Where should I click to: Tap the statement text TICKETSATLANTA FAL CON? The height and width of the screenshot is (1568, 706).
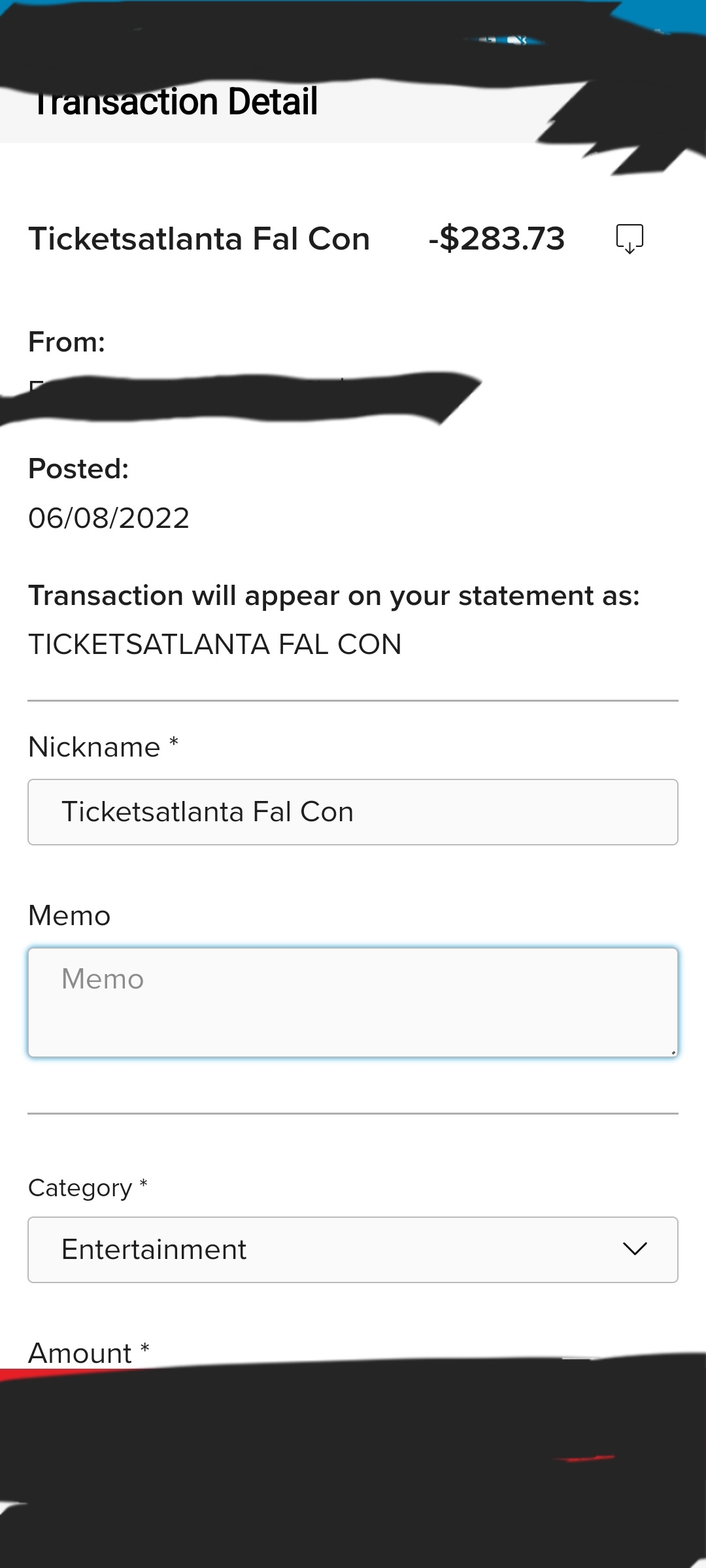pos(216,644)
